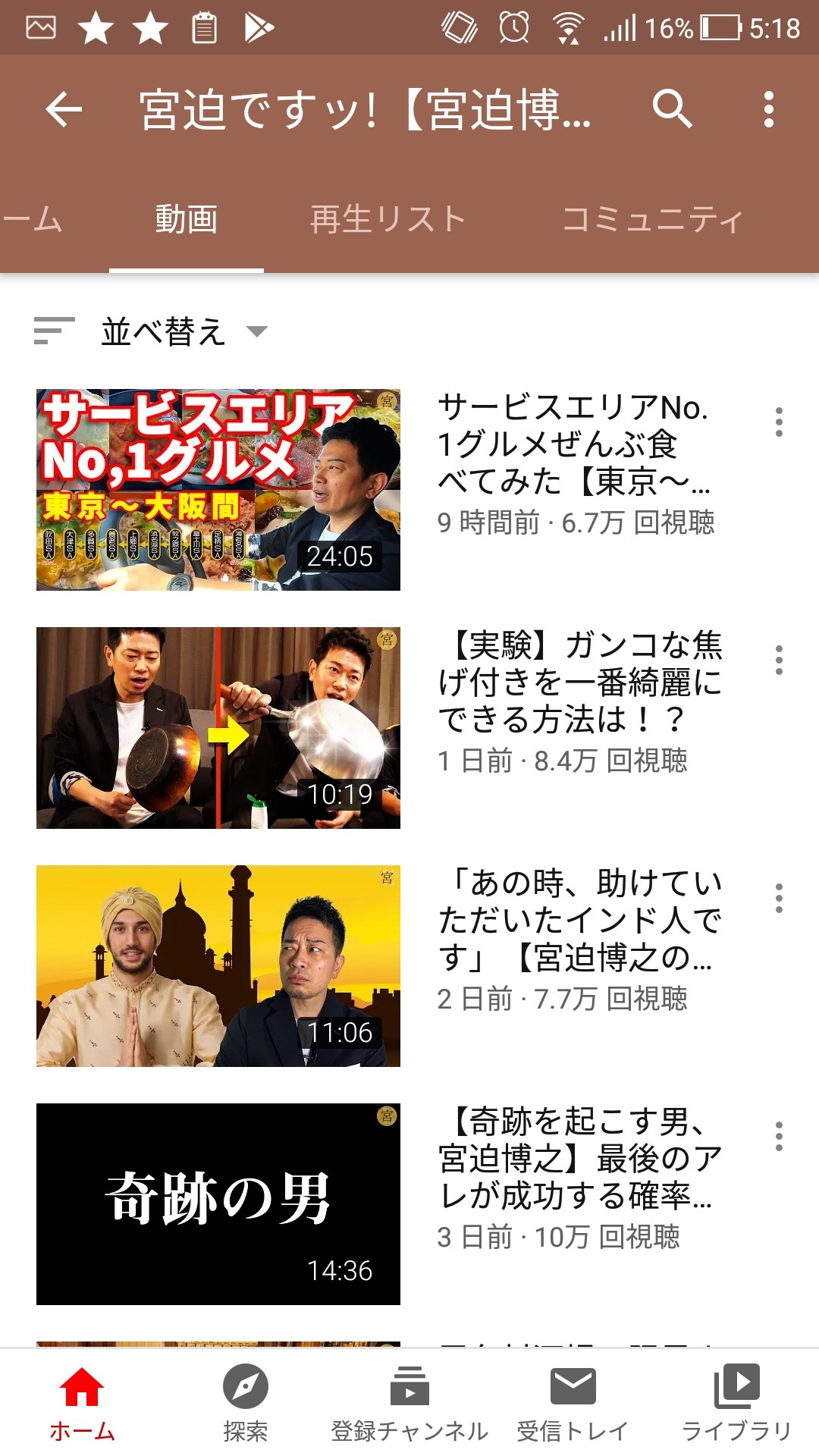The height and width of the screenshot is (1456, 819).
Task: Play the 【実験】ガンコな焦げ付き video
Action: pos(218,728)
